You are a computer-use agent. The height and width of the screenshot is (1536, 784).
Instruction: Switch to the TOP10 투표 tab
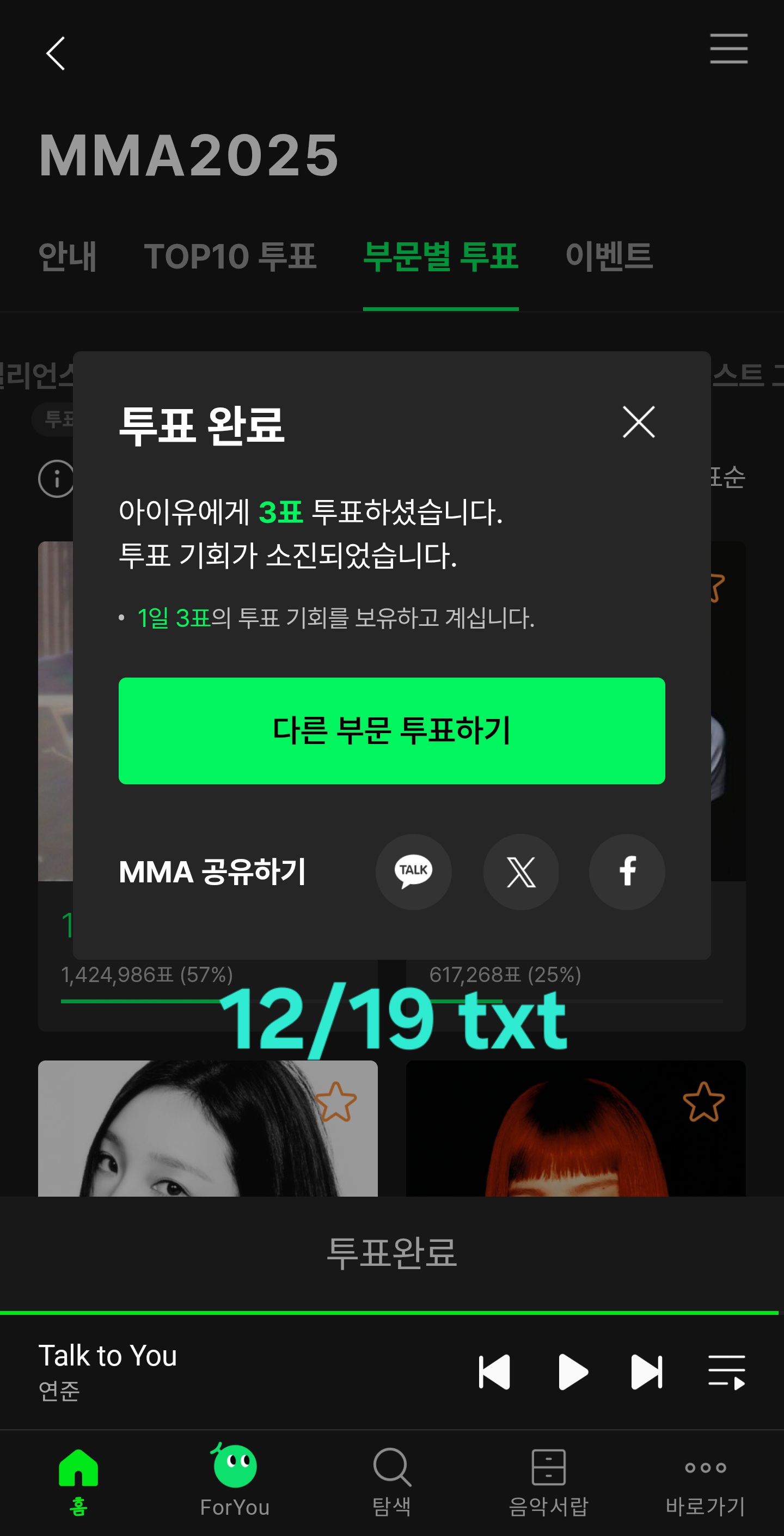pyautogui.click(x=232, y=257)
